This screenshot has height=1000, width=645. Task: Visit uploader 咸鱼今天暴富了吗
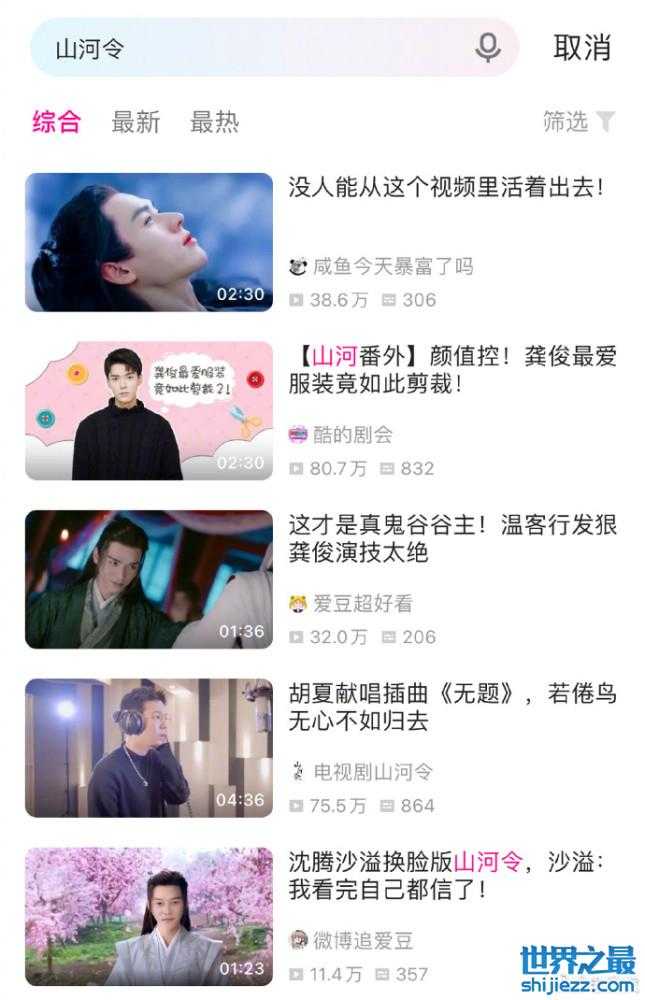click(x=380, y=266)
